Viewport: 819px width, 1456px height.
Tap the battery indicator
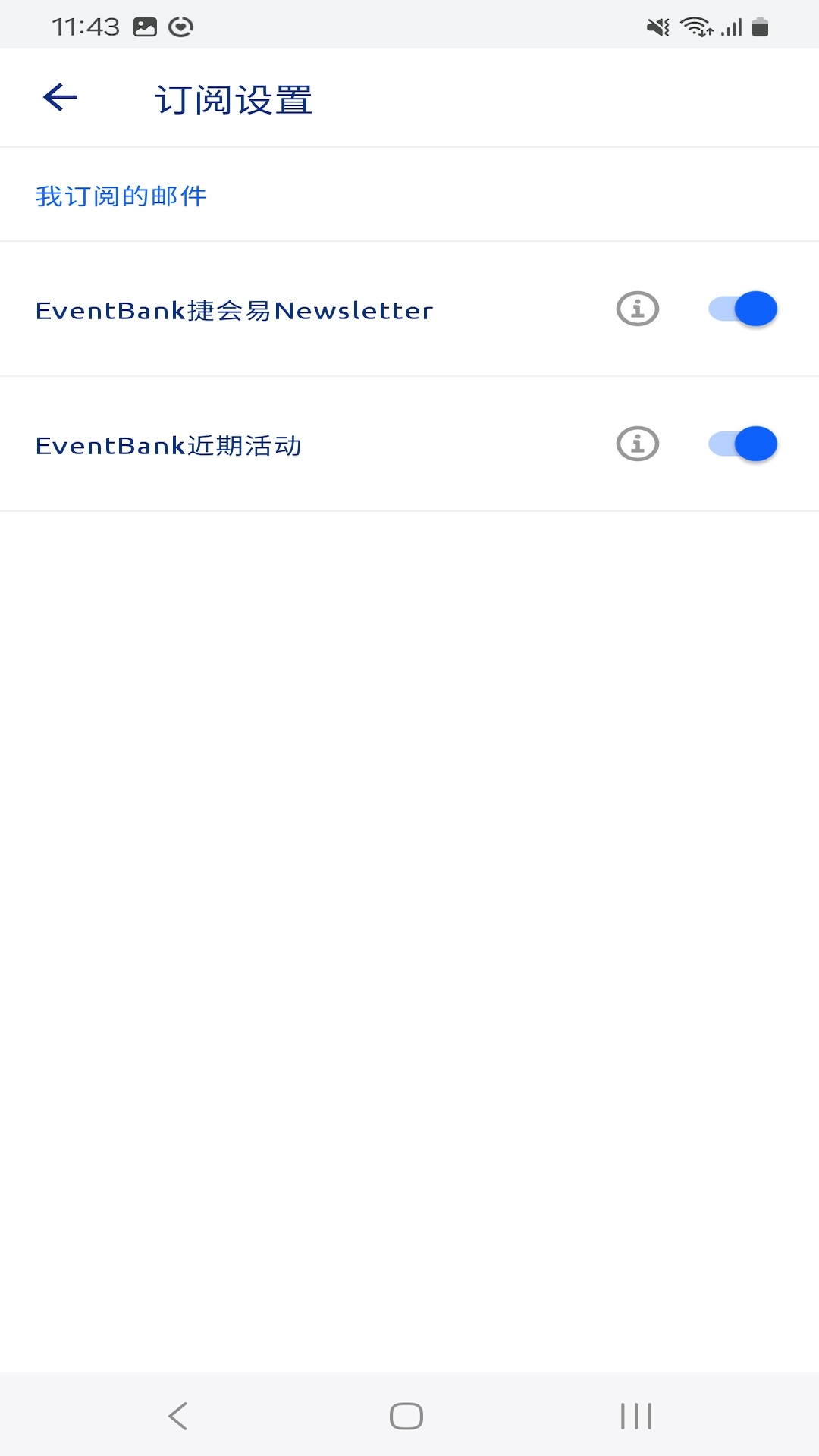(762, 26)
